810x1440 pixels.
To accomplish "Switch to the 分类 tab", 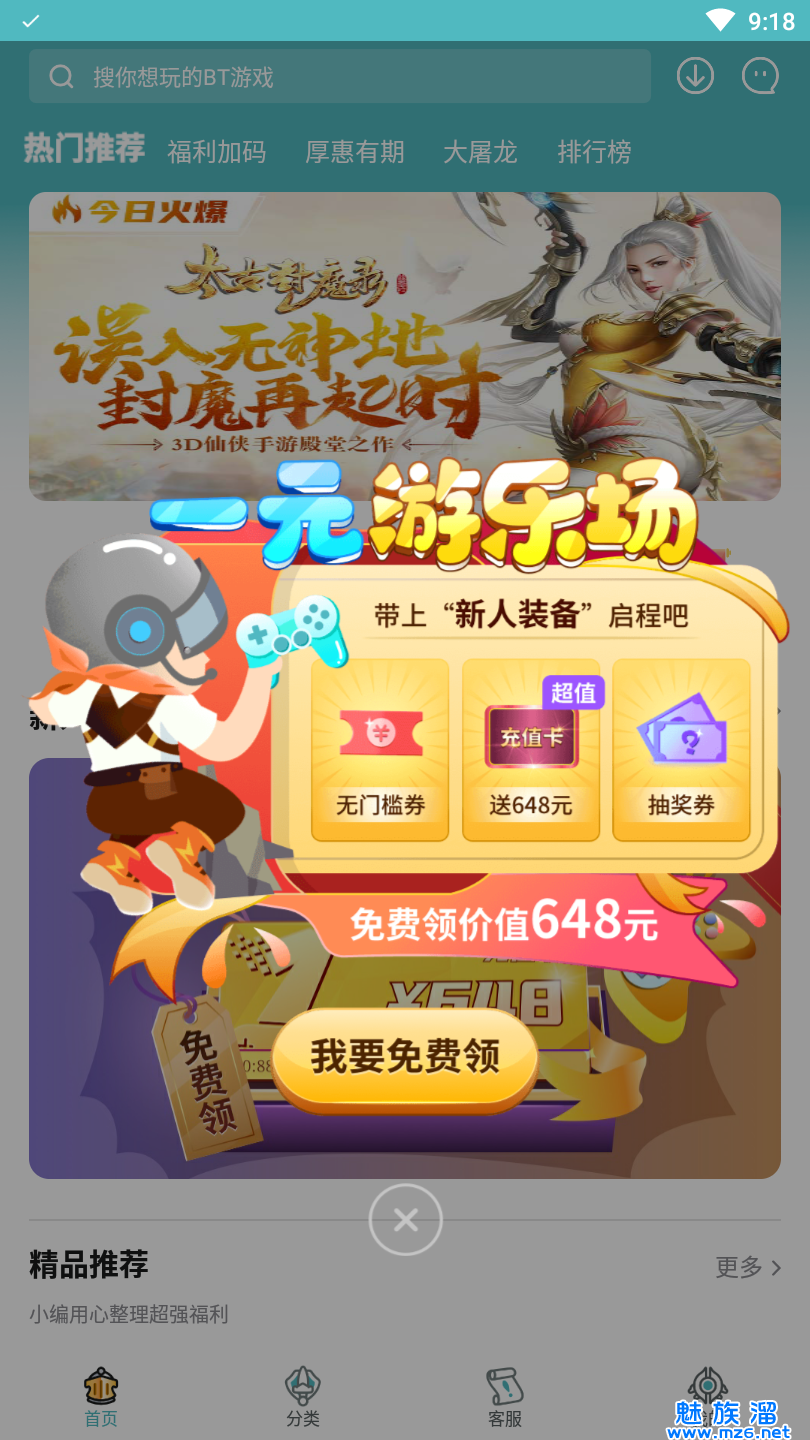I will pos(303,1398).
